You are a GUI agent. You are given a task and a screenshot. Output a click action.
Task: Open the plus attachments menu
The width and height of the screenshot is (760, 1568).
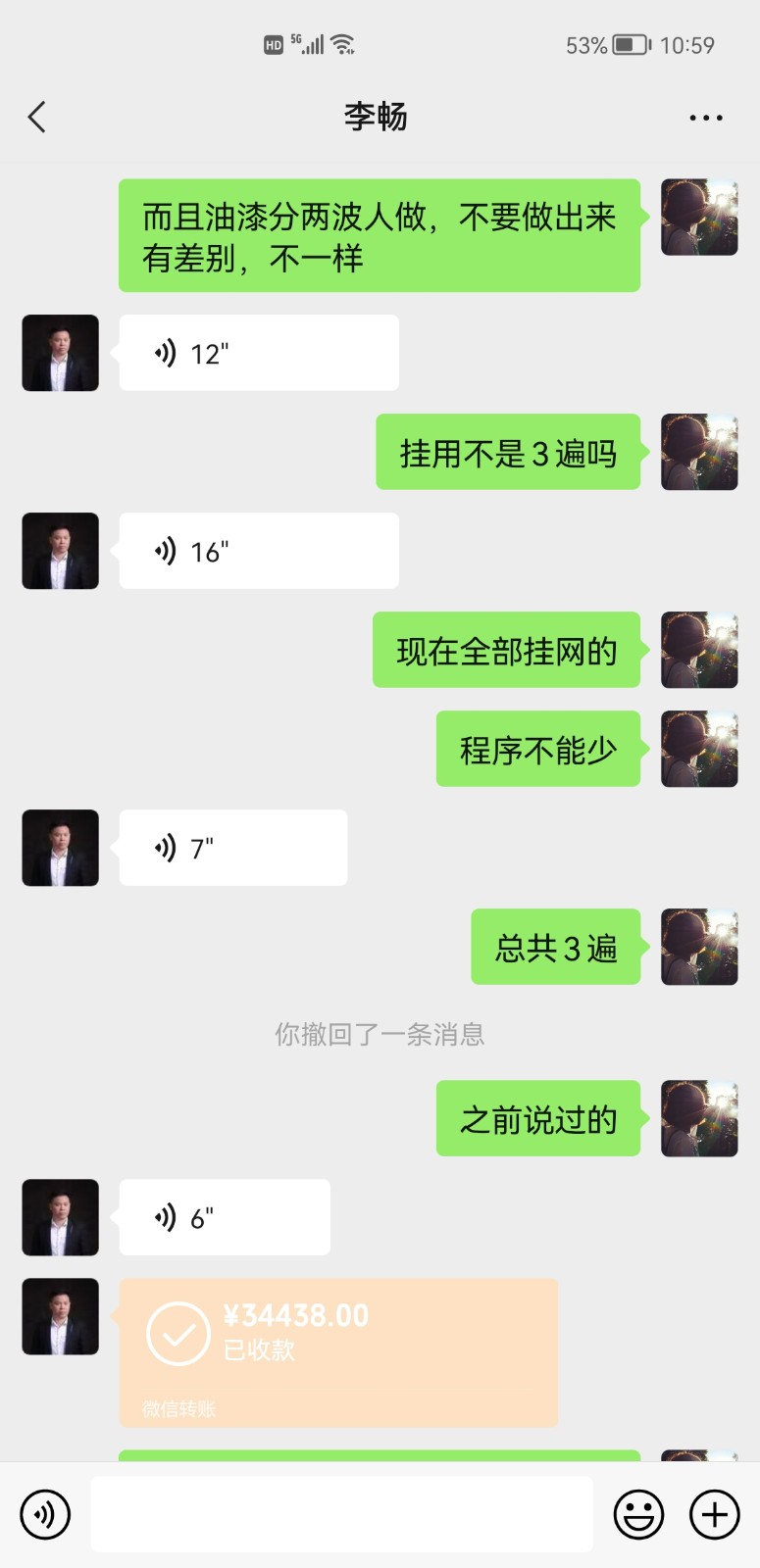[715, 1515]
